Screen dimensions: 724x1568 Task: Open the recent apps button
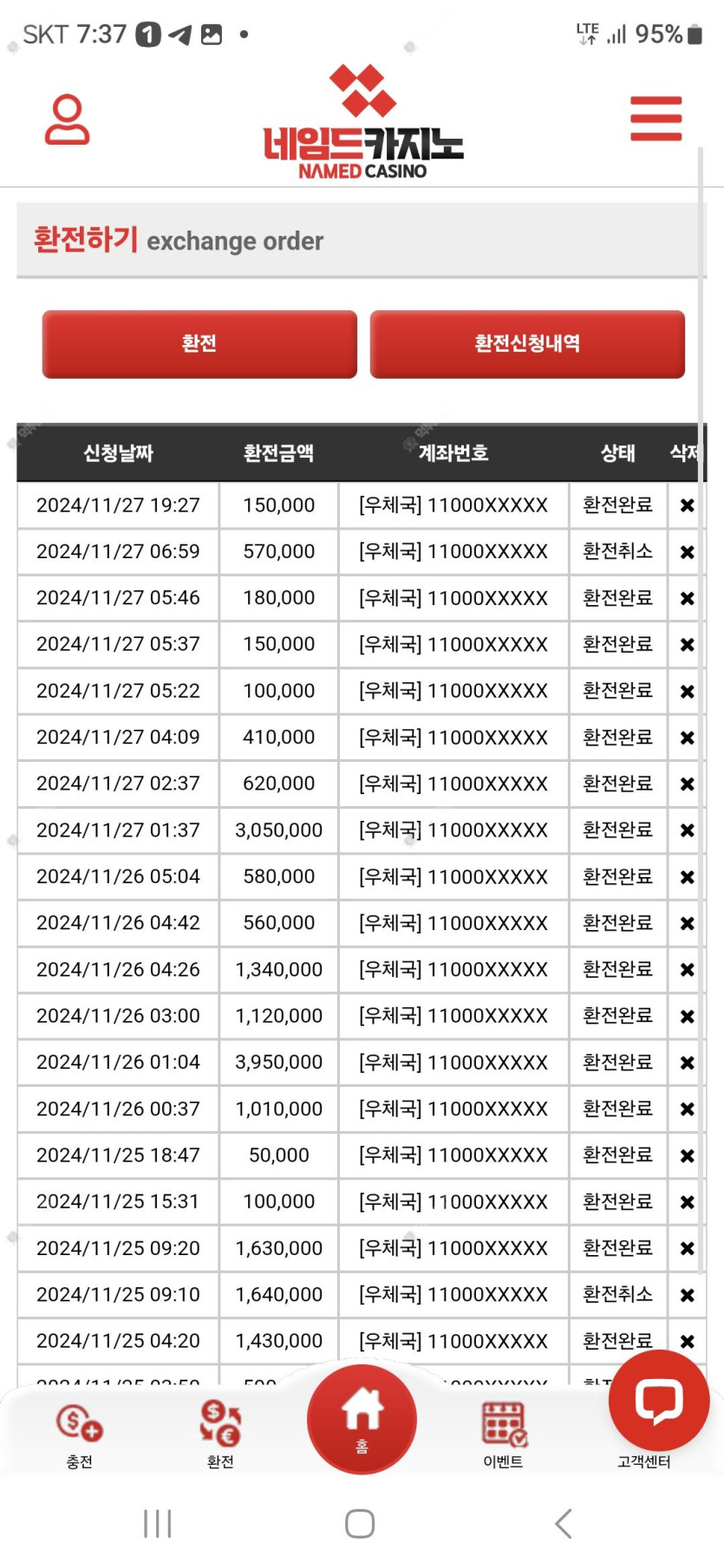[158, 1523]
